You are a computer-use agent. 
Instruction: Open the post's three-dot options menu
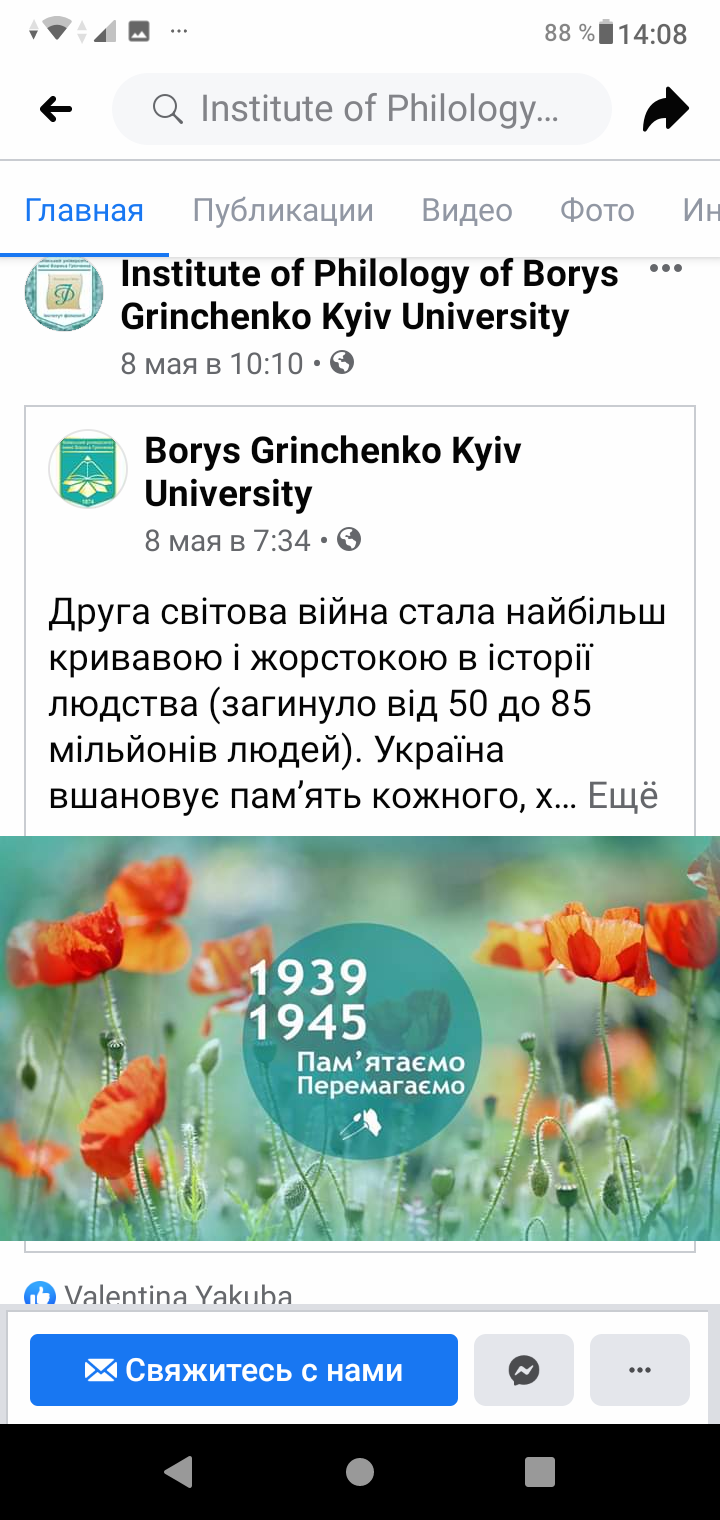666,268
